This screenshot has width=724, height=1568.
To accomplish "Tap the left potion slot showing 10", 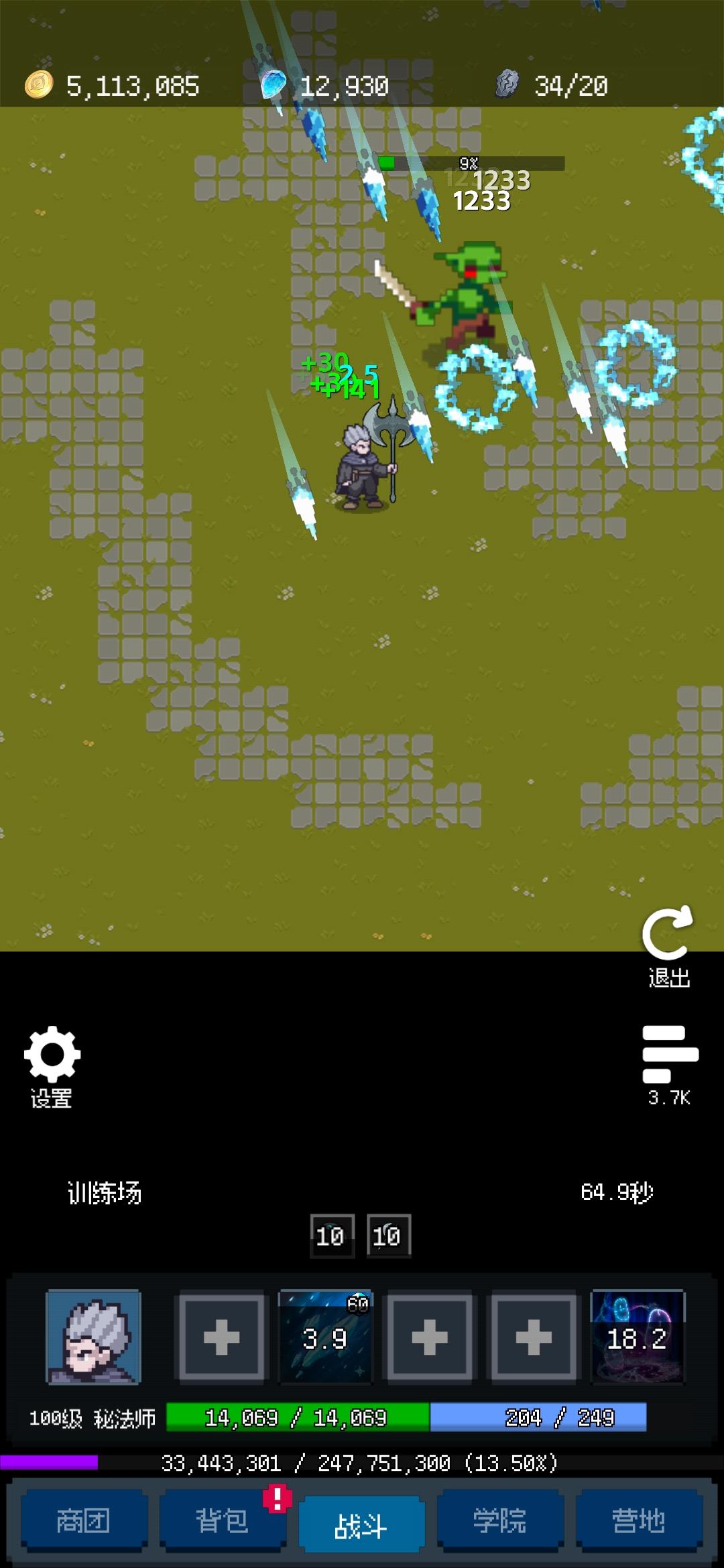I will click(x=333, y=1235).
